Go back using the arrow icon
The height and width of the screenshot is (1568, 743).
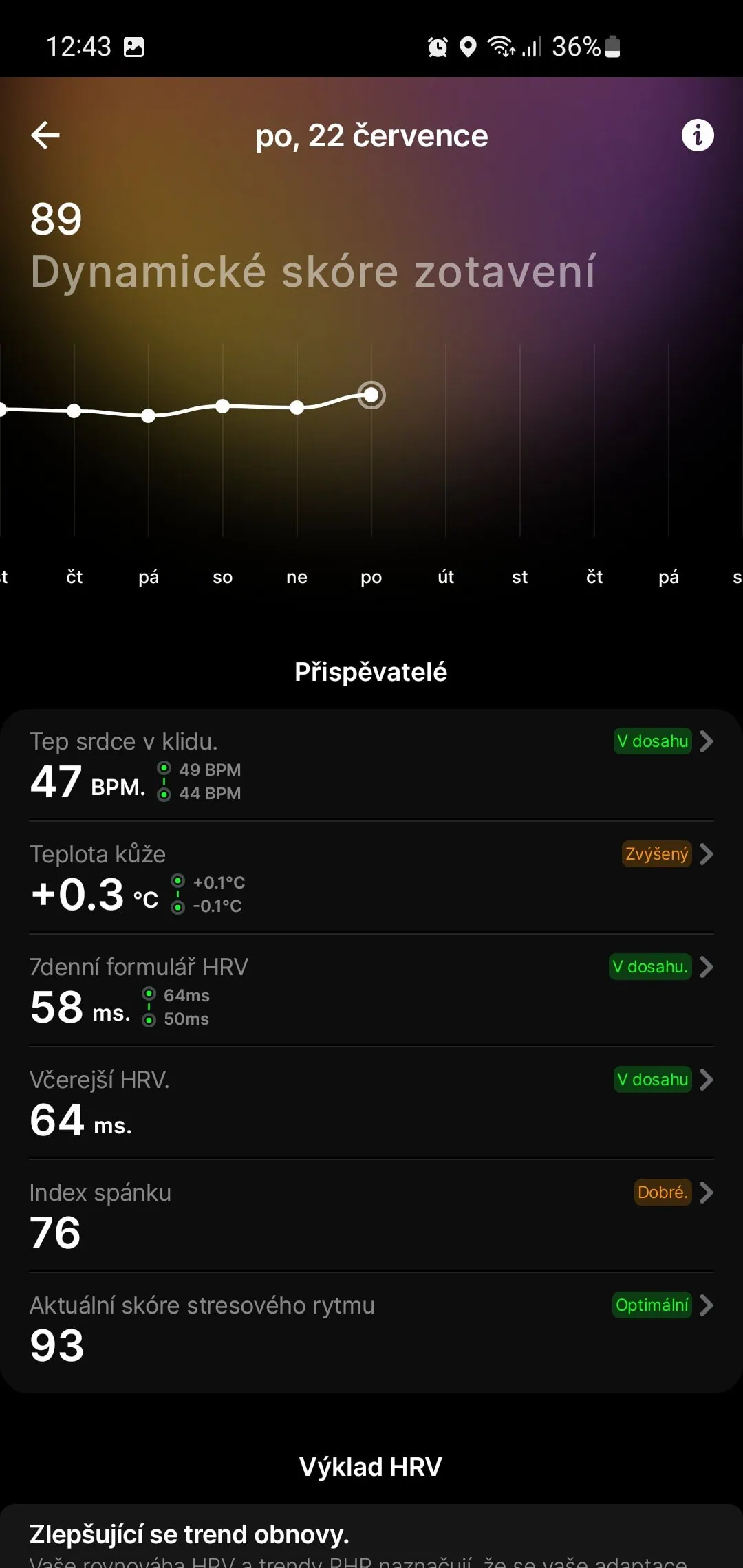[x=45, y=135]
